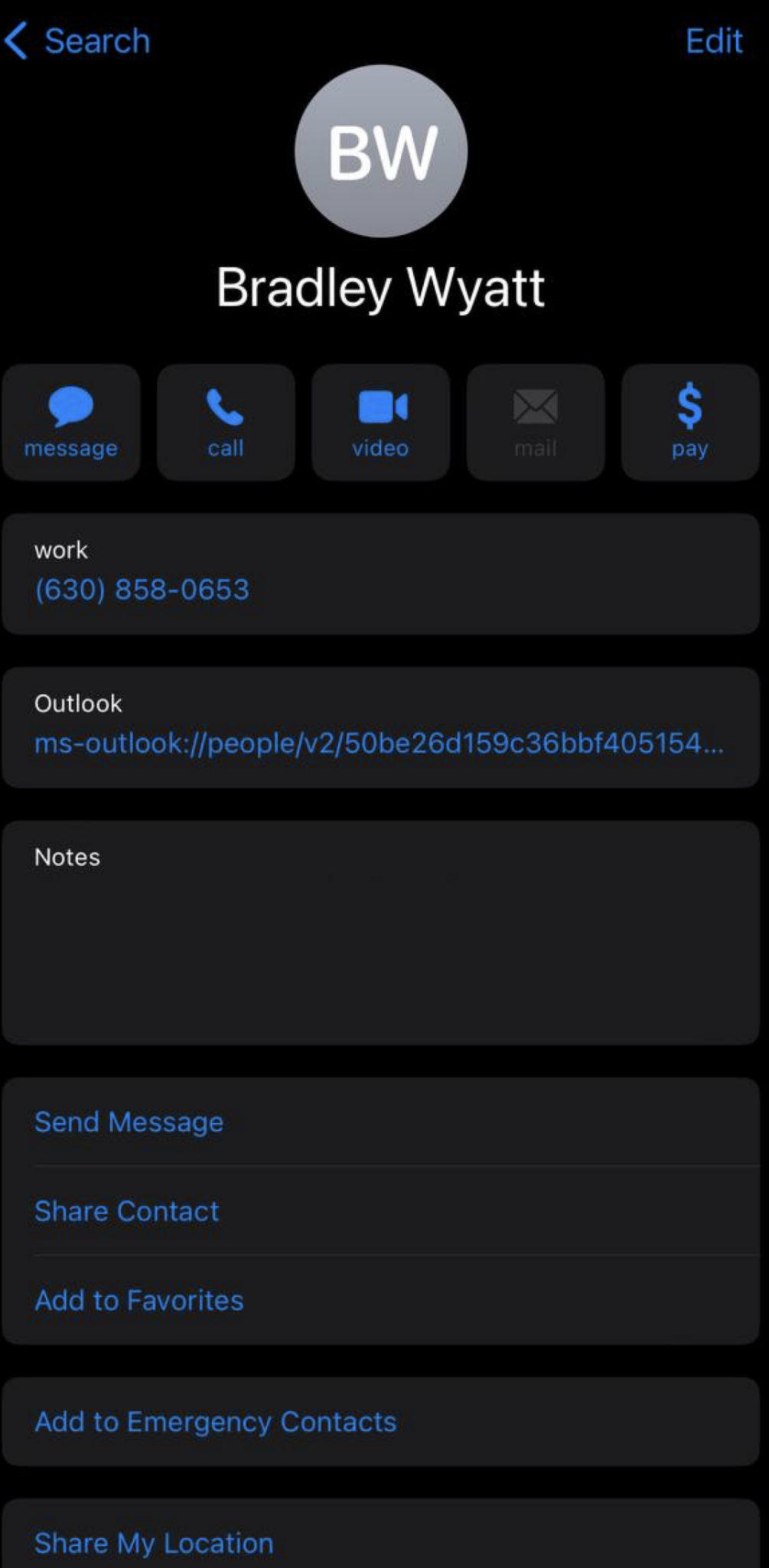Tap Edit to modify the contact
Viewport: 769px width, 1568px height.
click(x=714, y=41)
